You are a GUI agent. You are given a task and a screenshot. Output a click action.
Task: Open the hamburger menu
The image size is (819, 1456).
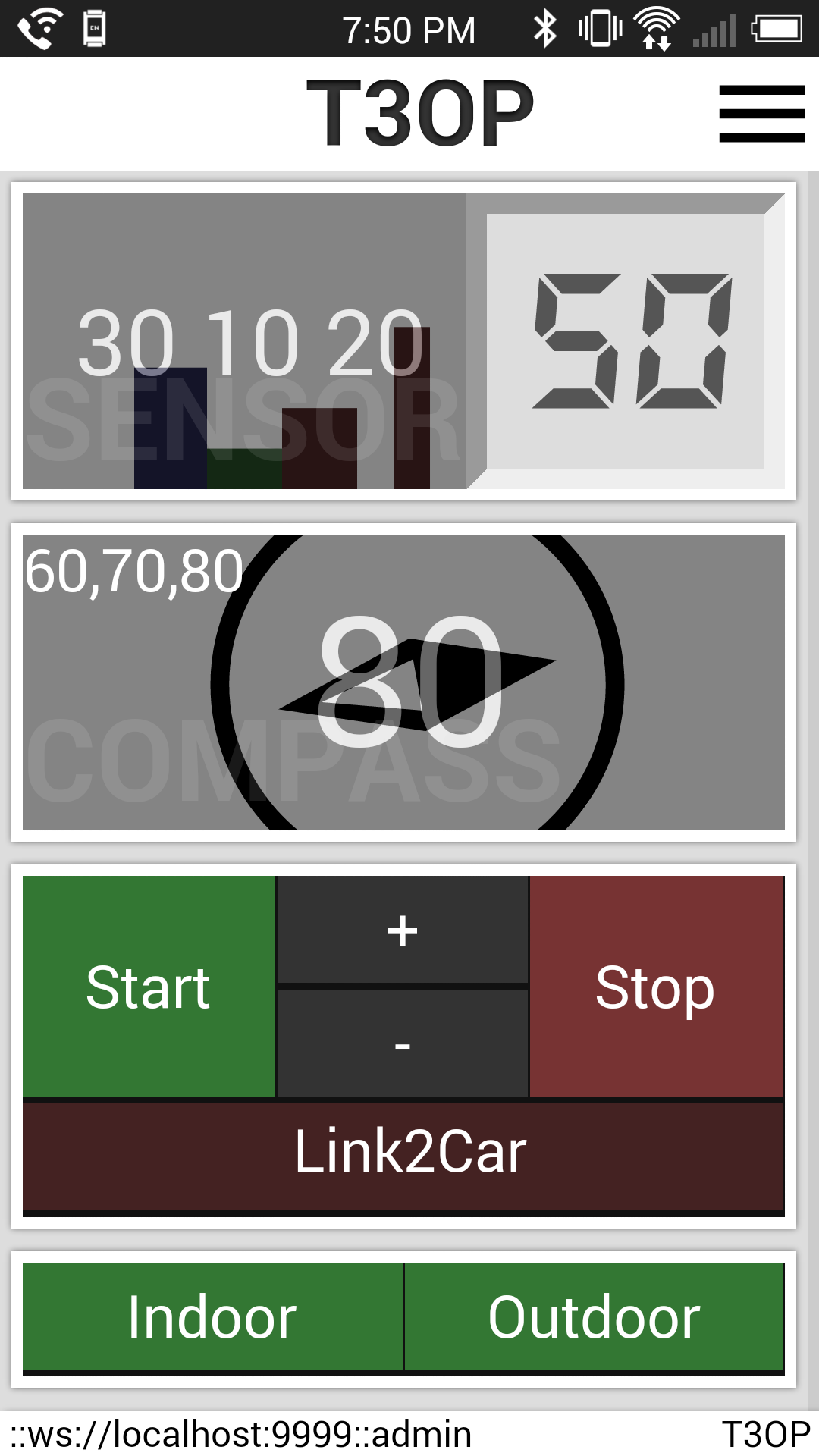[x=761, y=114]
